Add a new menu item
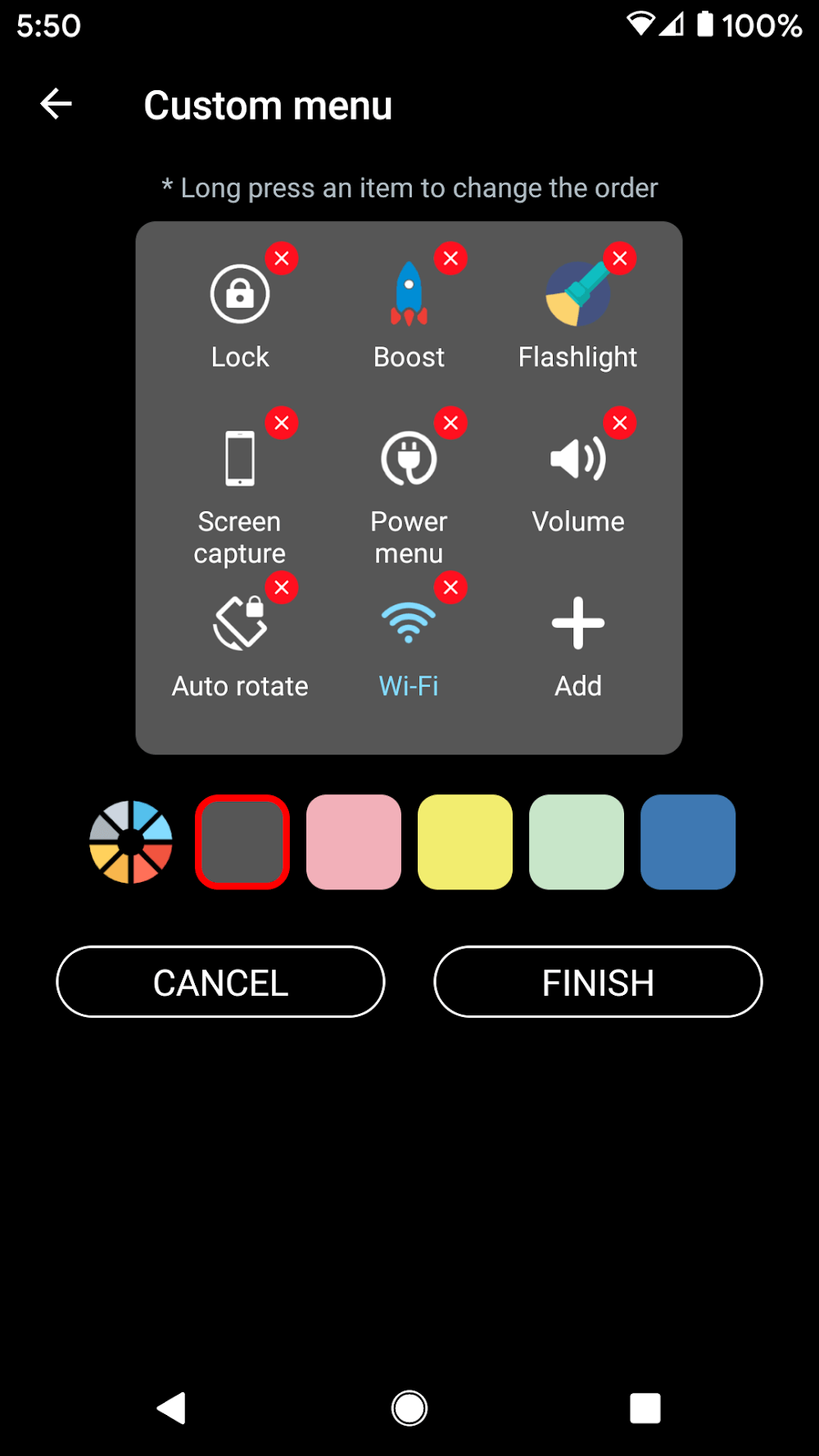 point(578,641)
